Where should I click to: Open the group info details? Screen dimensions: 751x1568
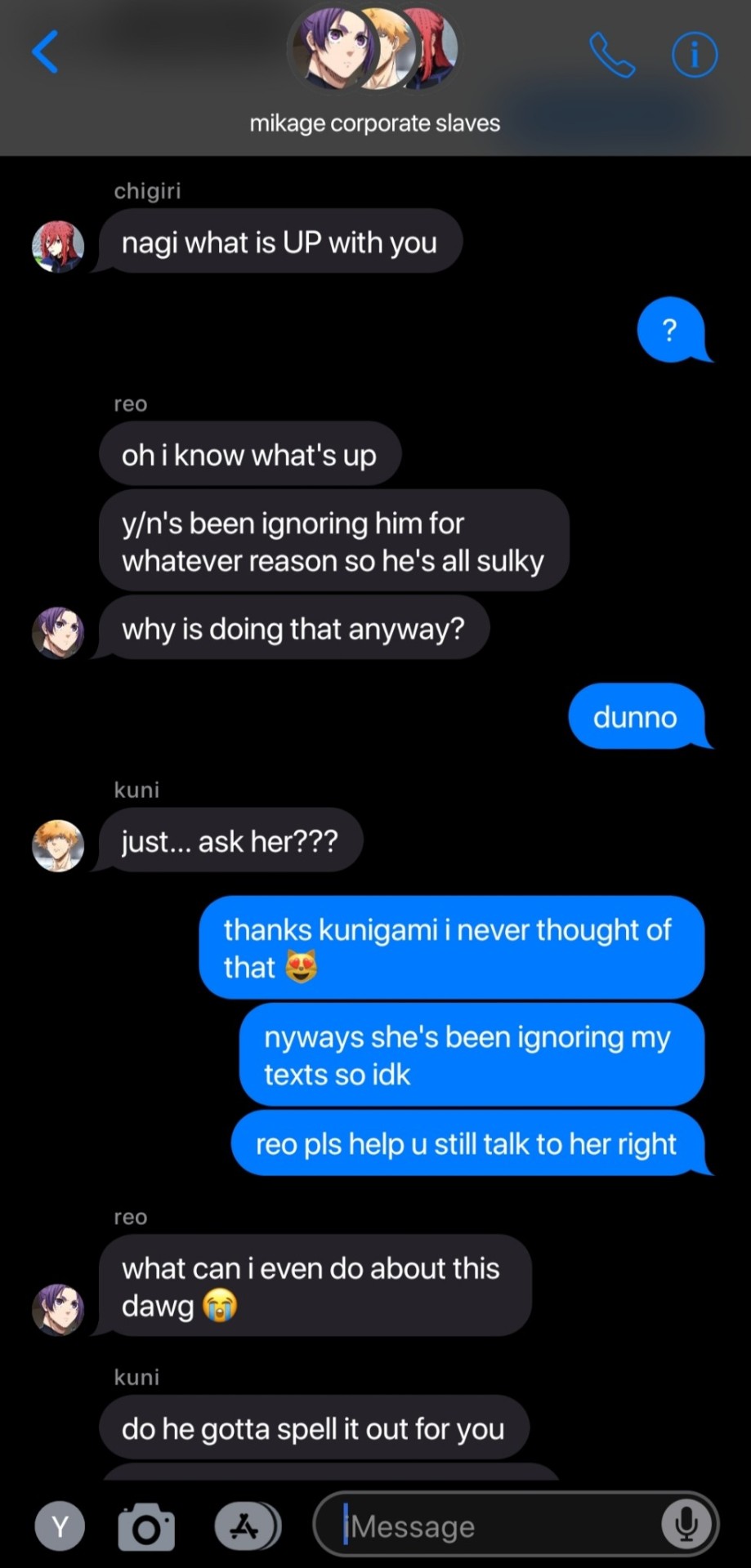(x=694, y=55)
